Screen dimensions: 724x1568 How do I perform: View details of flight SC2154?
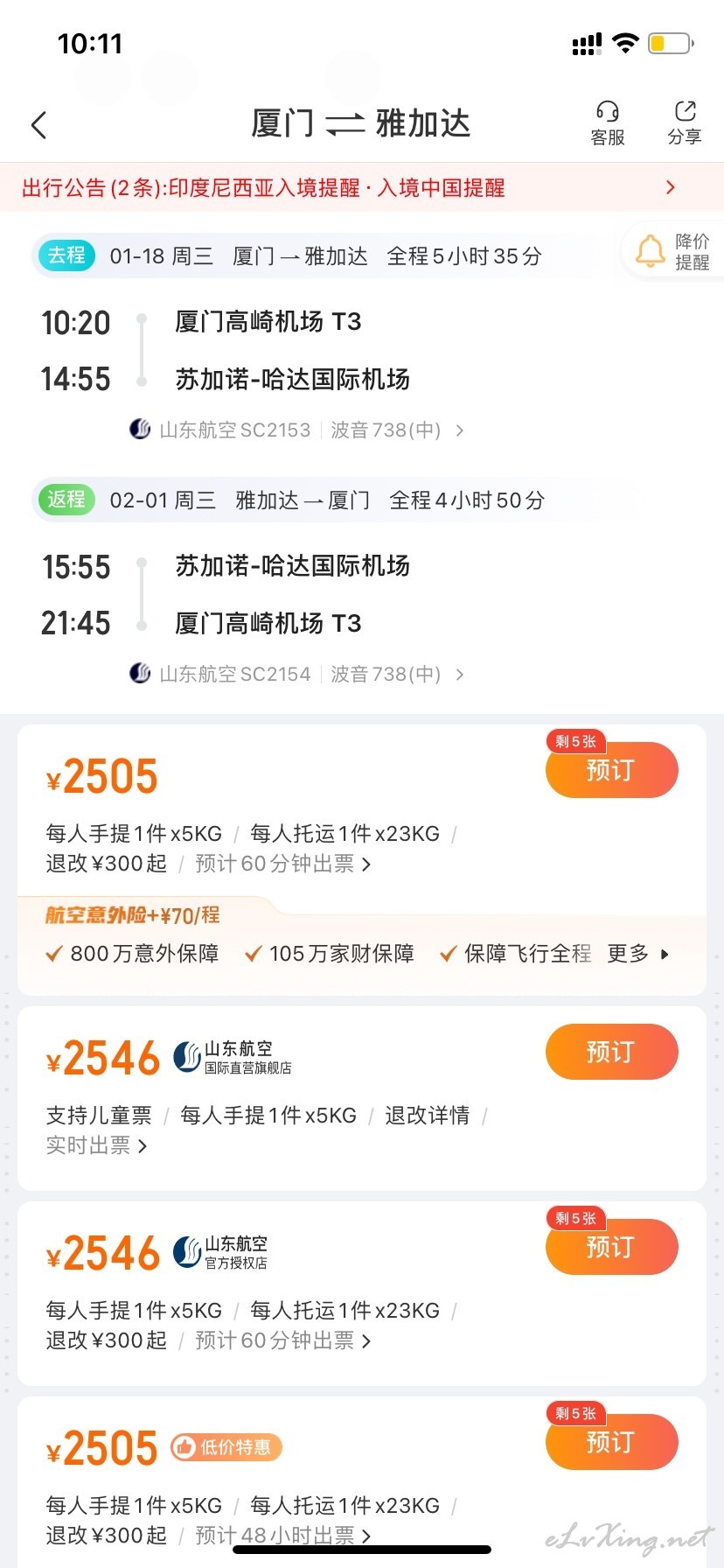coord(297,674)
